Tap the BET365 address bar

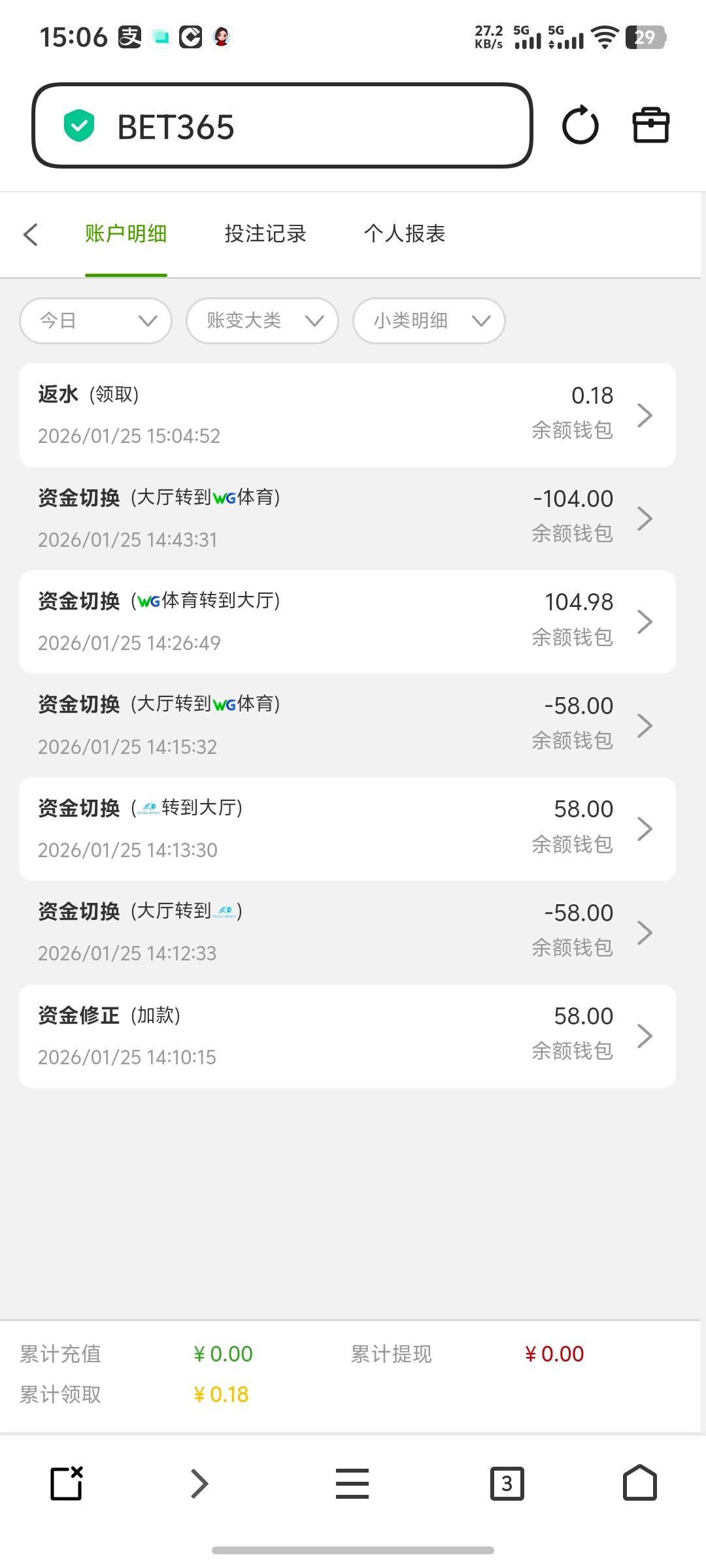281,125
